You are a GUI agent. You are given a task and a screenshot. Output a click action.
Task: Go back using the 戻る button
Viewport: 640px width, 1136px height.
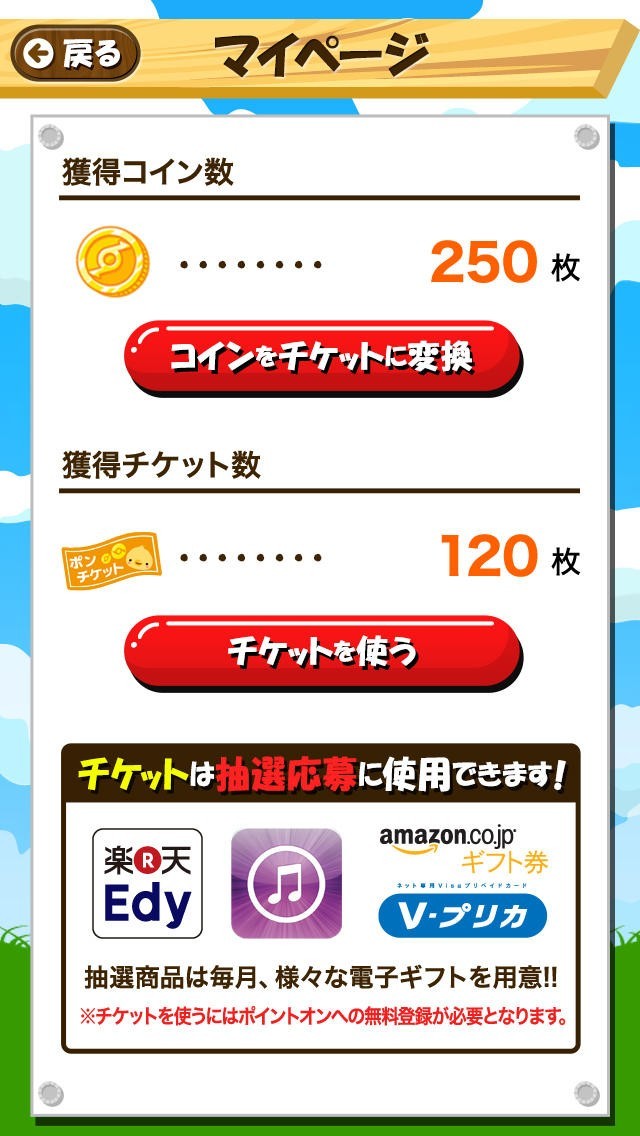(x=75, y=53)
